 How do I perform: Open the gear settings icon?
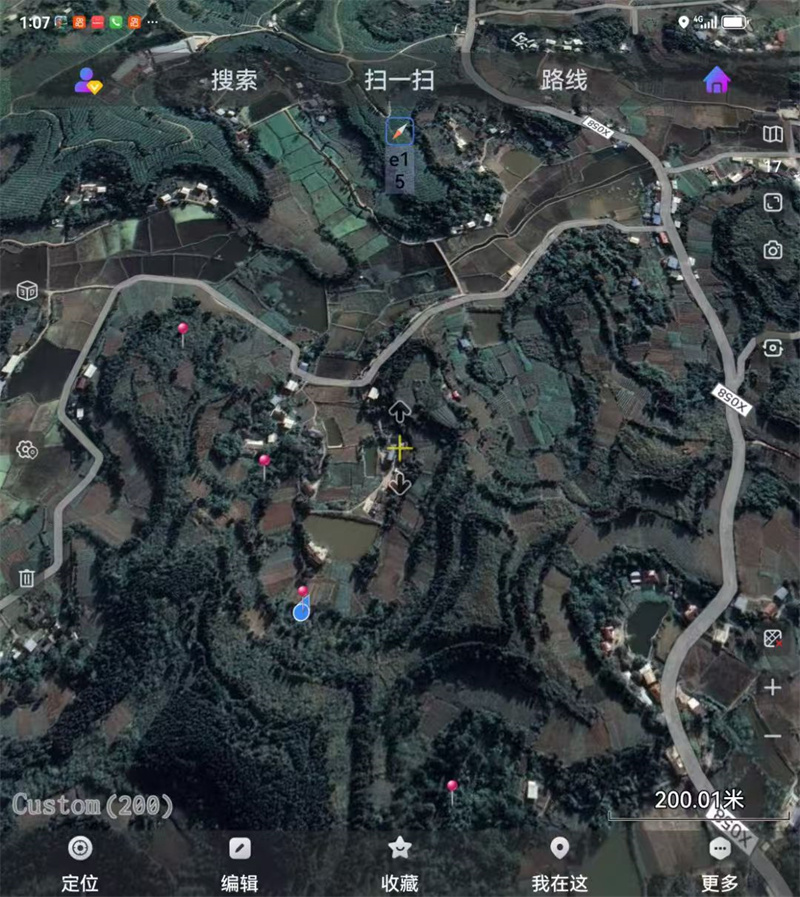[27, 450]
